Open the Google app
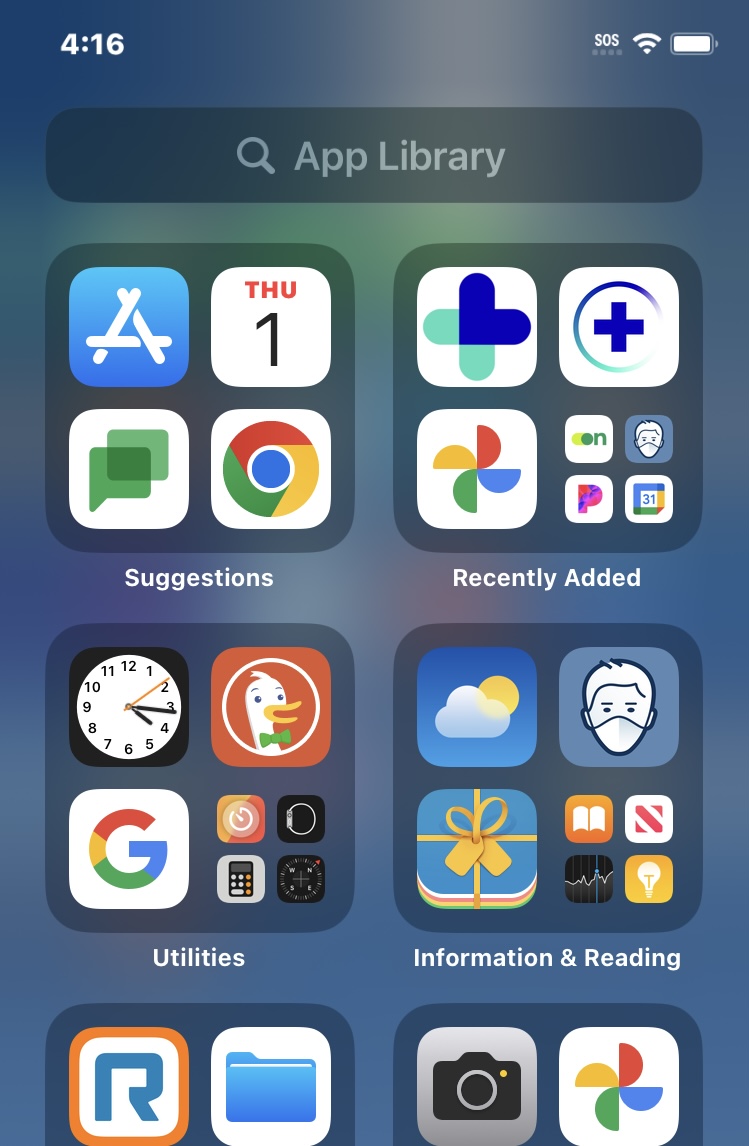Image resolution: width=749 pixels, height=1146 pixels. click(129, 848)
